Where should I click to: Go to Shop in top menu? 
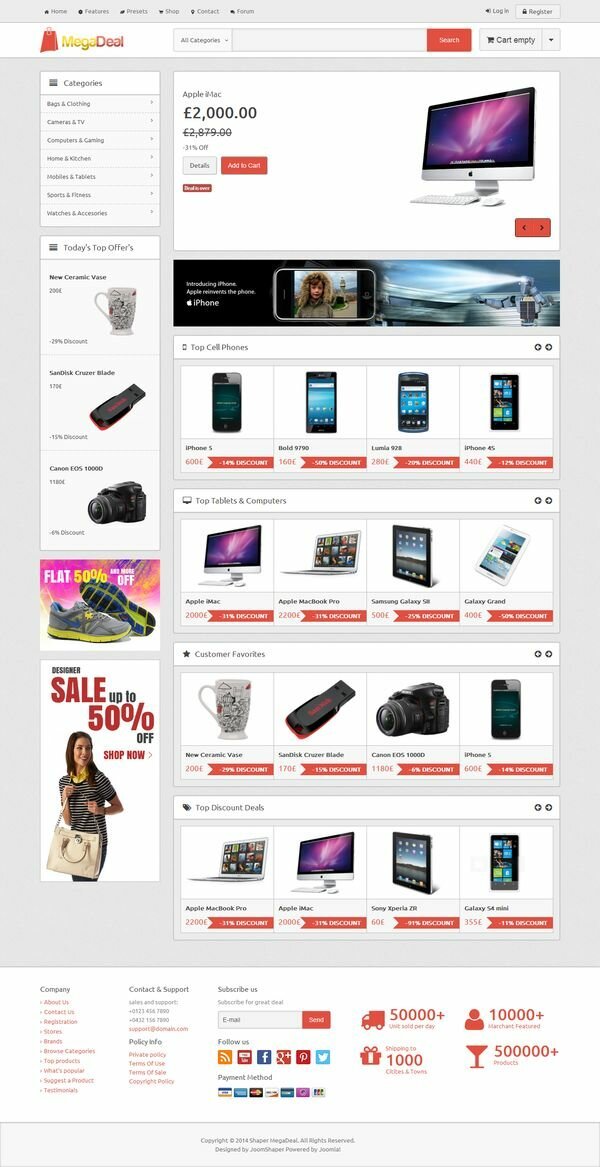coord(169,11)
